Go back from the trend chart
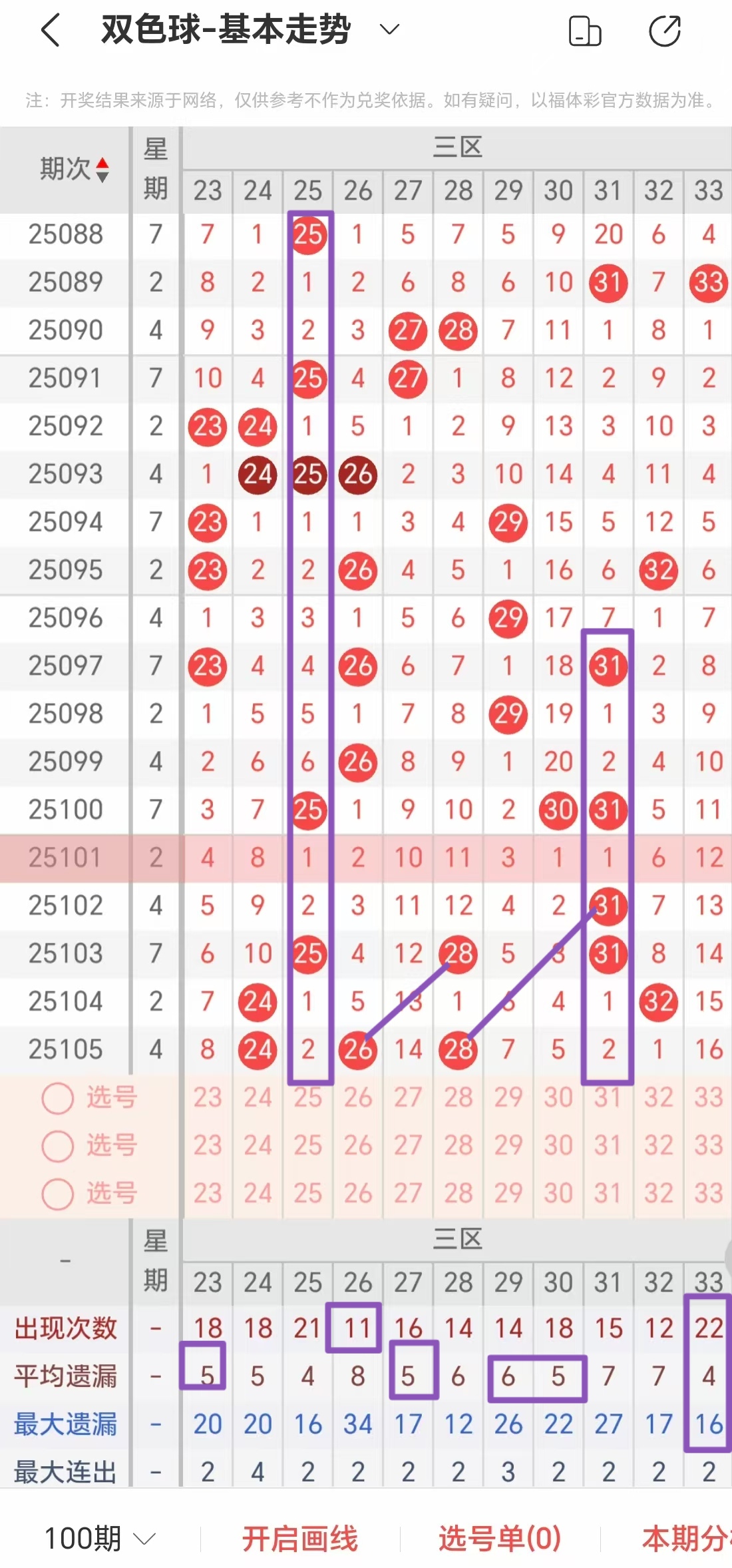732x1568 pixels. coord(51,31)
